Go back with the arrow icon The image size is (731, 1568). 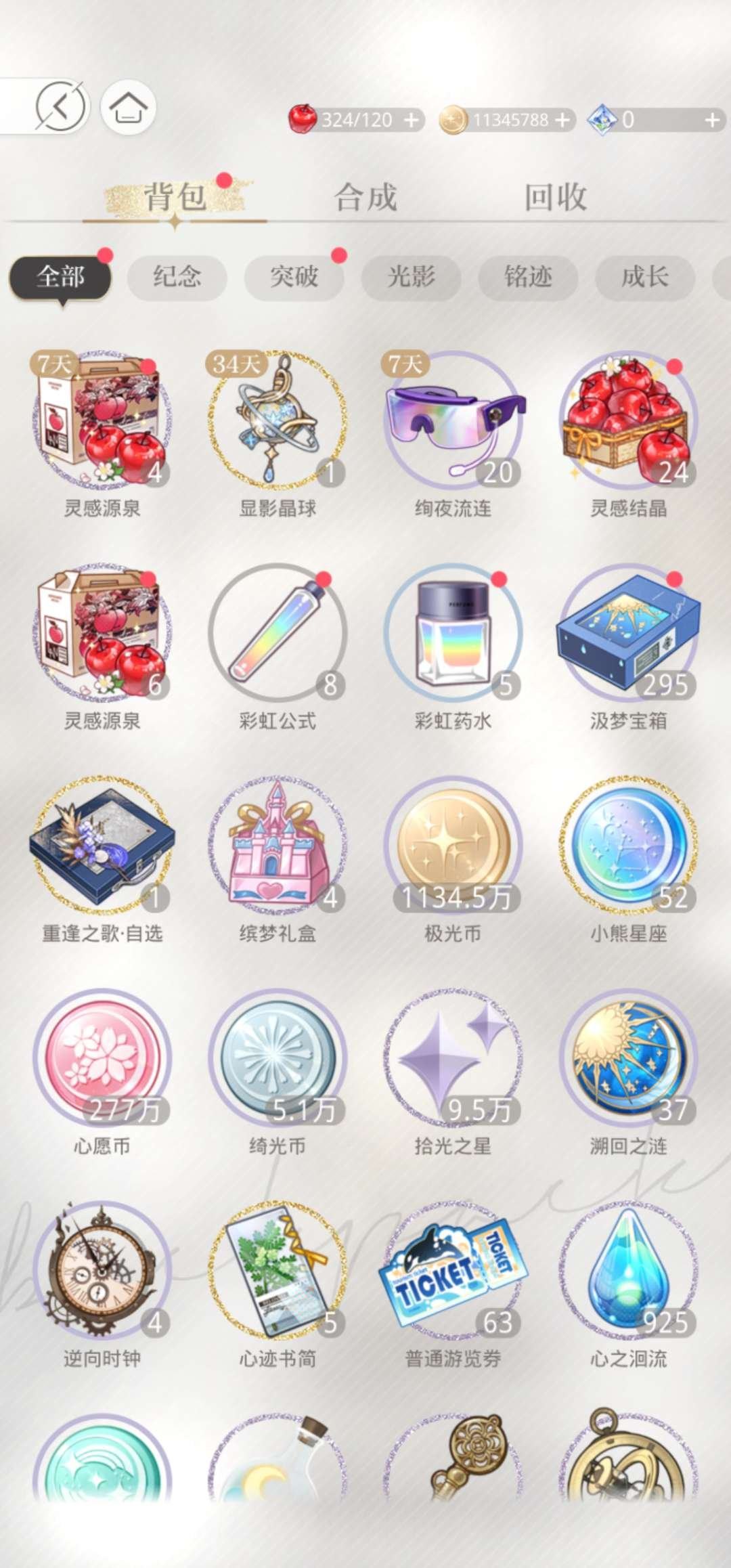click(x=61, y=106)
